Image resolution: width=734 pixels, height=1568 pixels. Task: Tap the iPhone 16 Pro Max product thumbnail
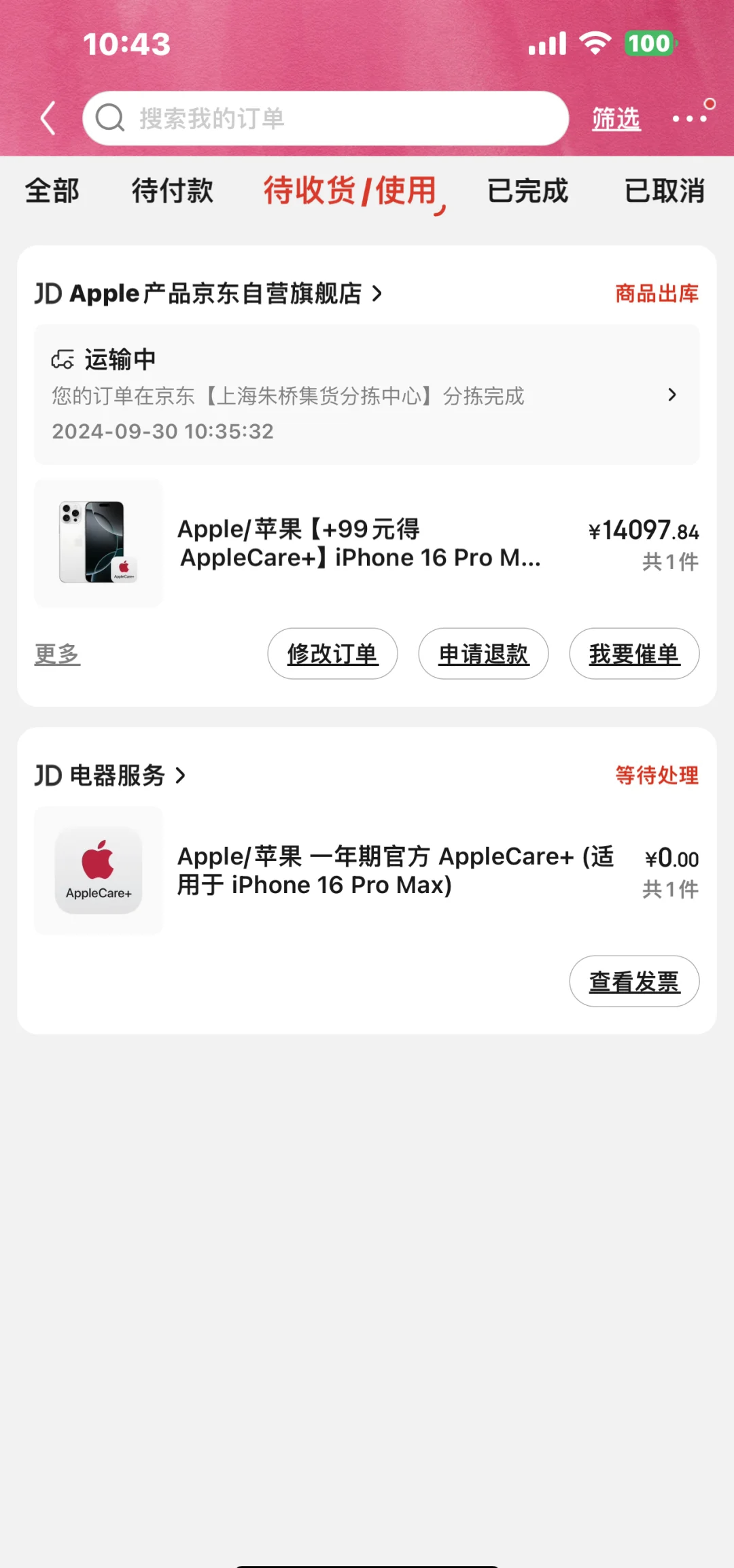(97, 543)
